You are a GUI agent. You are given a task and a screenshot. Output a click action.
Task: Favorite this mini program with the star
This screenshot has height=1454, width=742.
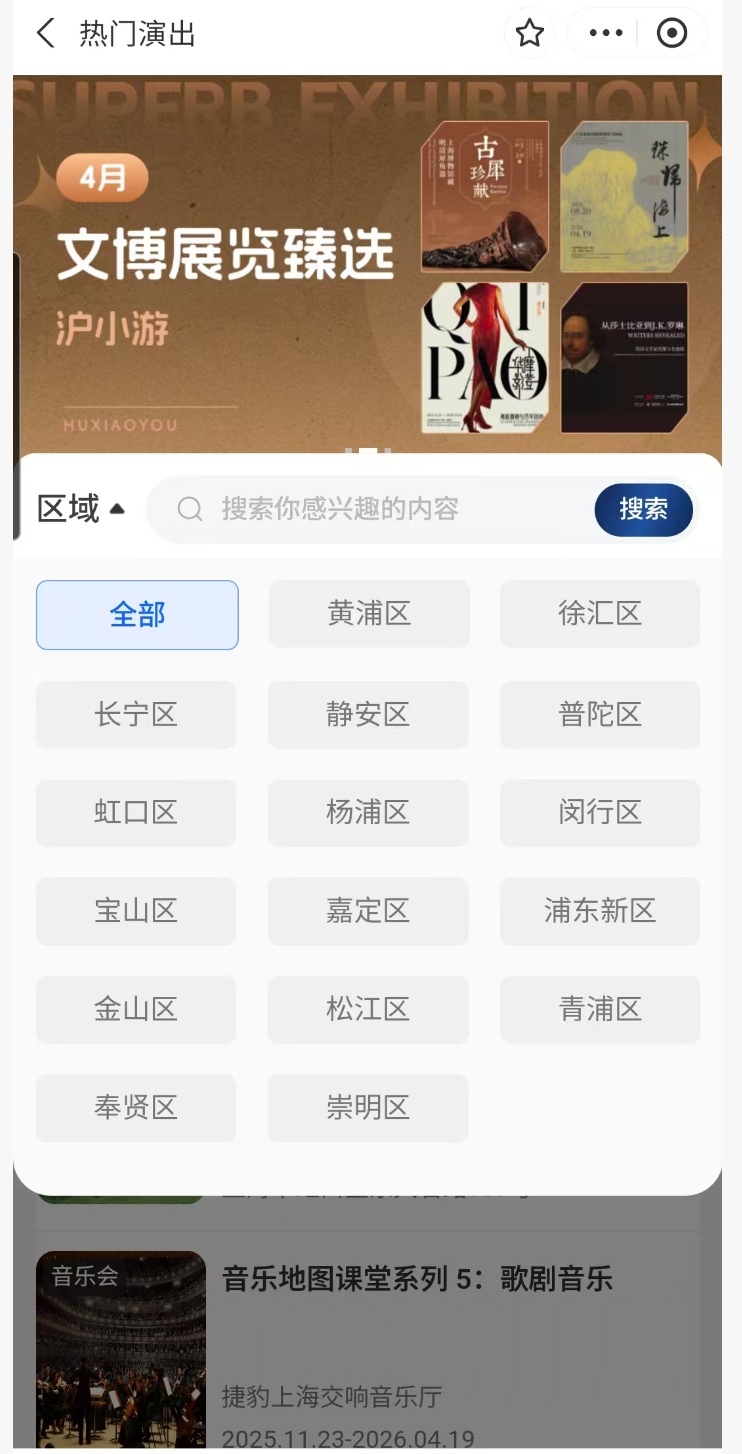pyautogui.click(x=529, y=34)
